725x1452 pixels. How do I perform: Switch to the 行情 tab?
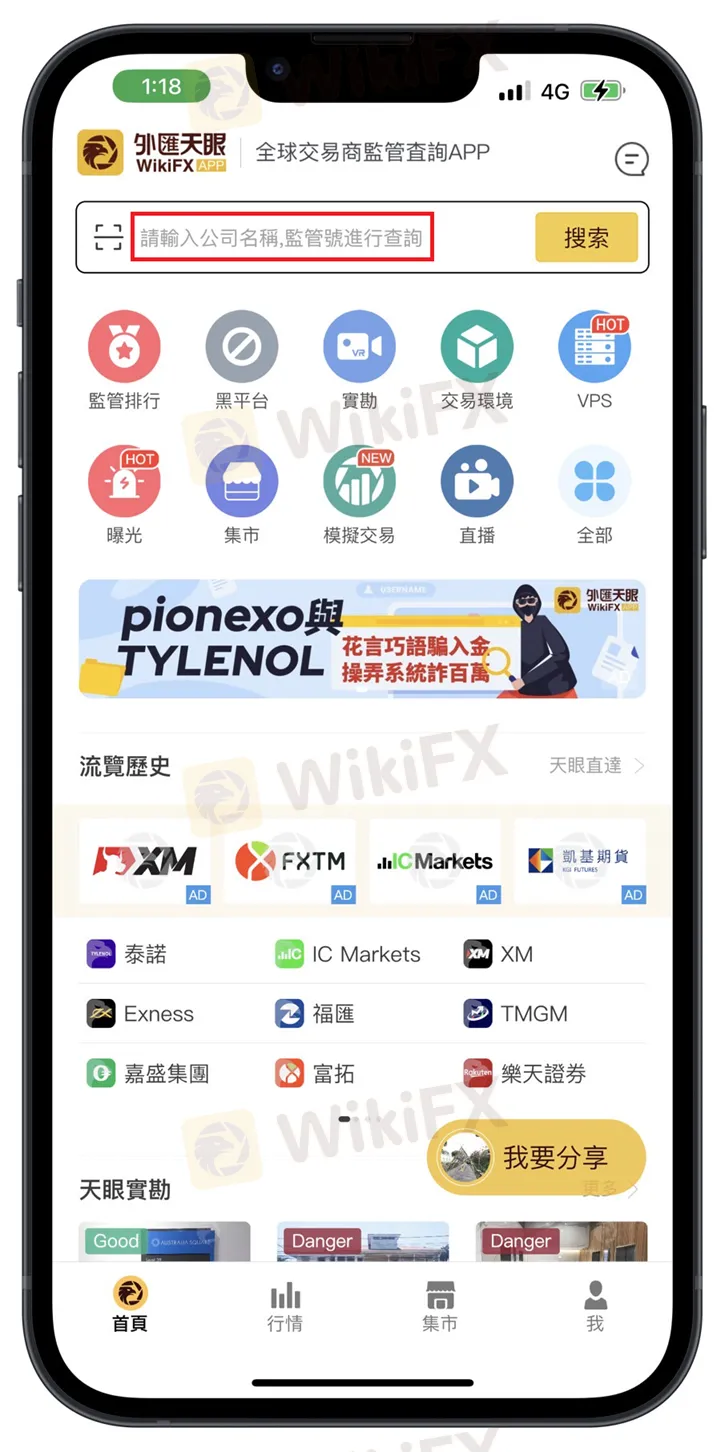(285, 1308)
